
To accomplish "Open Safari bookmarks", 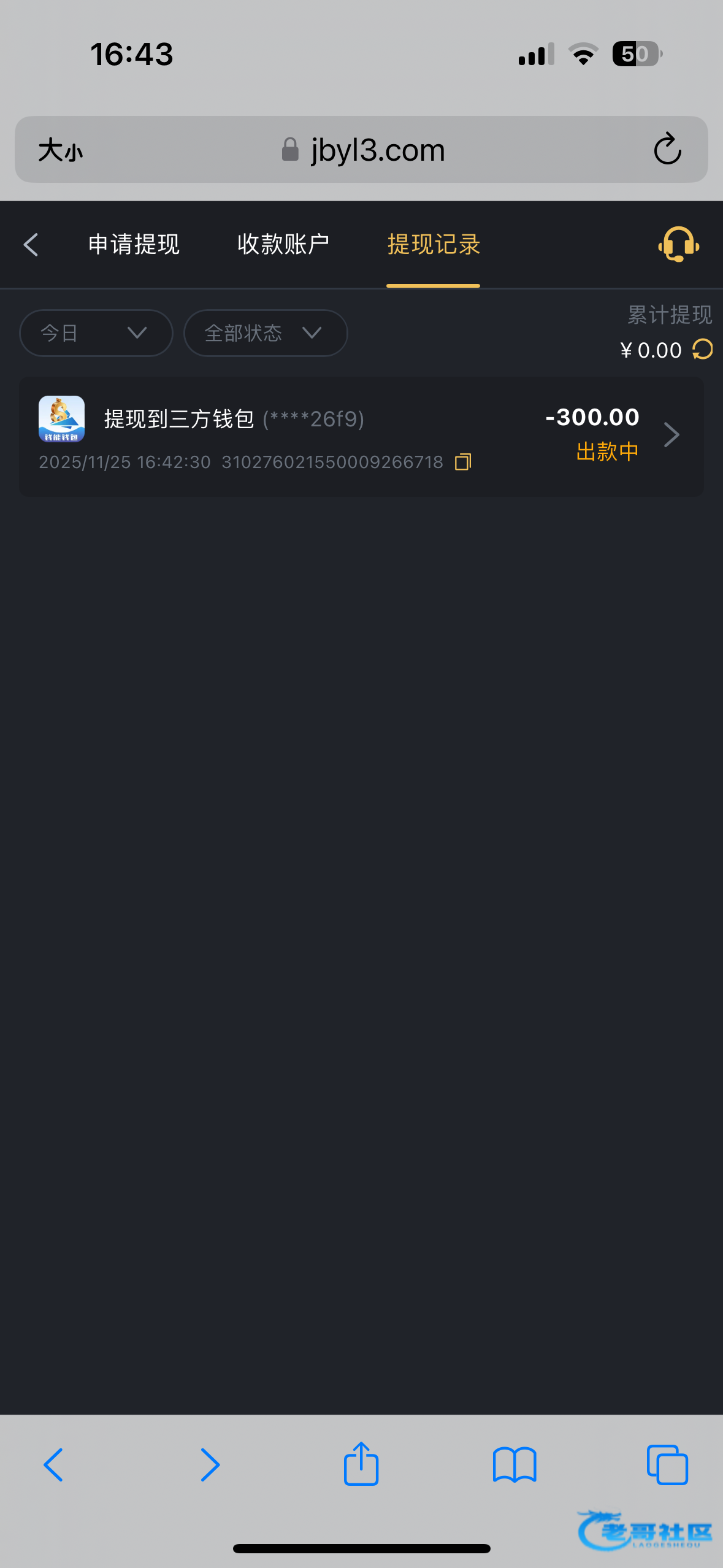I will 515,1465.
